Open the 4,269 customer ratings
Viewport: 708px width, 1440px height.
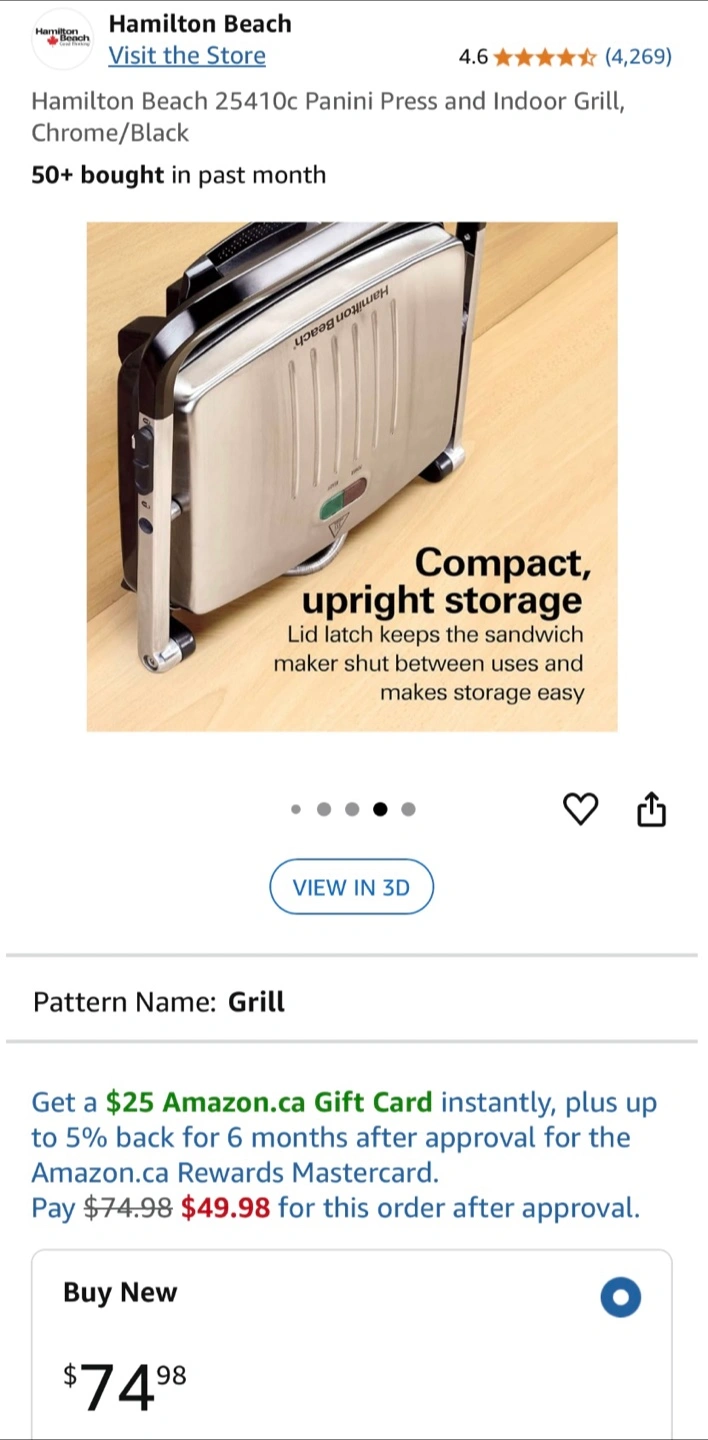click(638, 56)
